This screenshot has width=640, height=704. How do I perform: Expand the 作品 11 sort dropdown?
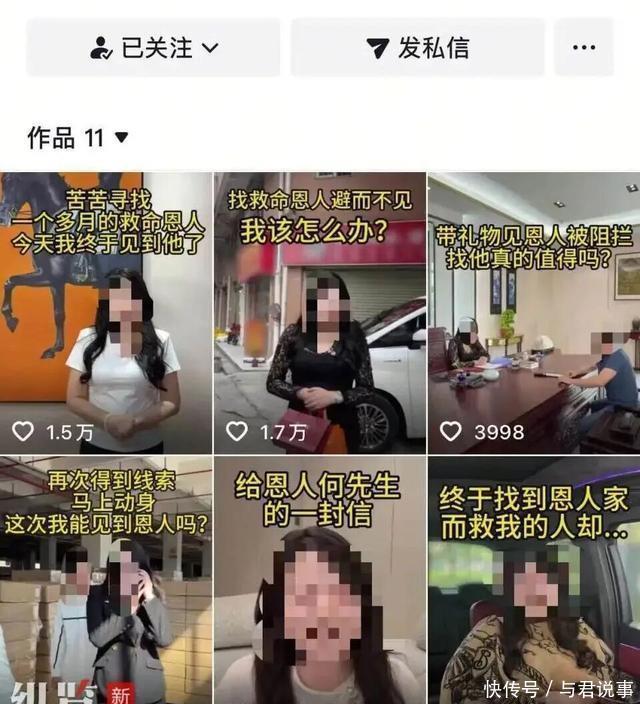pos(78,138)
